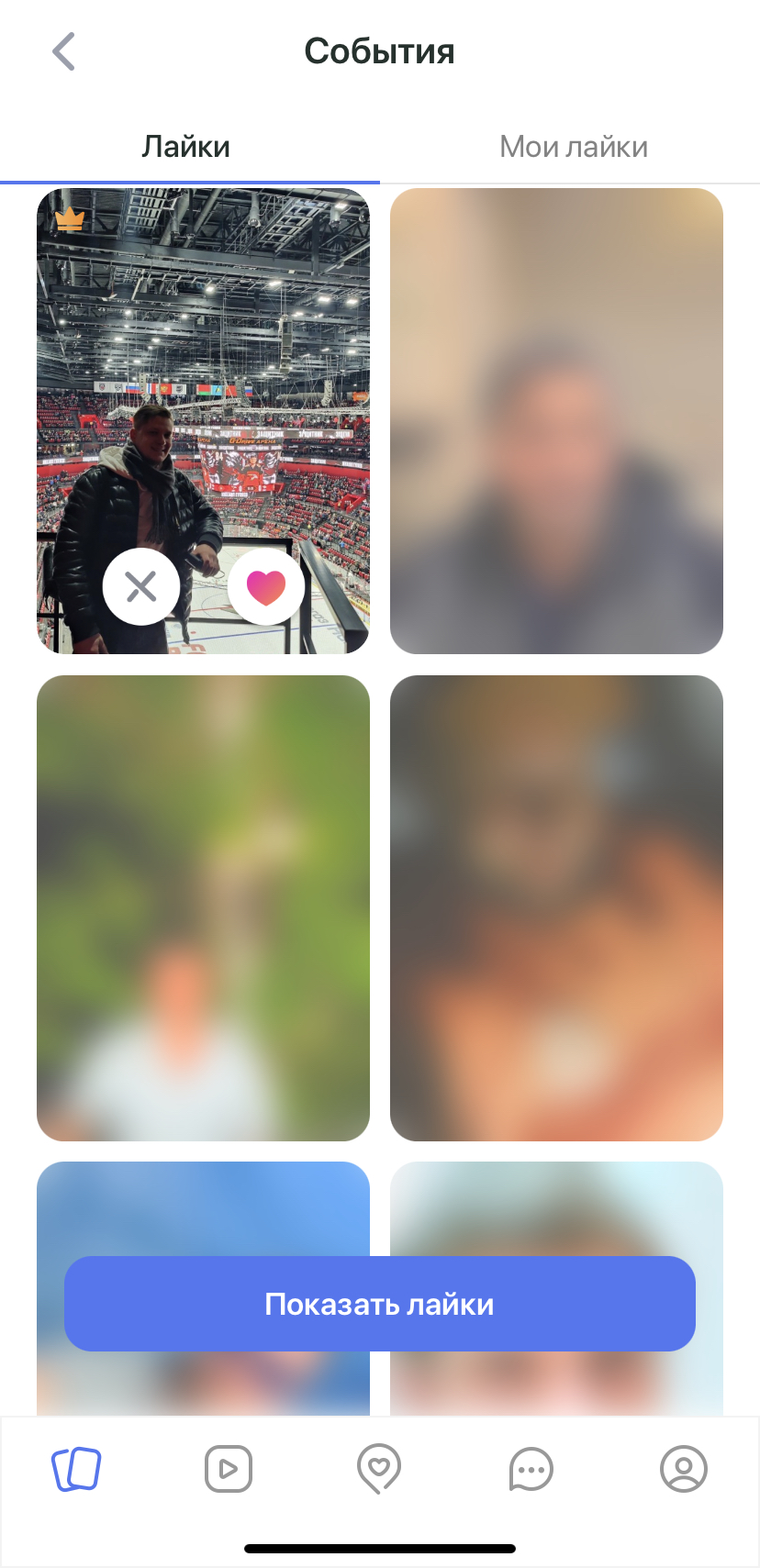Switch to the Мои лайки tab
Image resolution: width=760 pixels, height=1568 pixels.
(573, 147)
